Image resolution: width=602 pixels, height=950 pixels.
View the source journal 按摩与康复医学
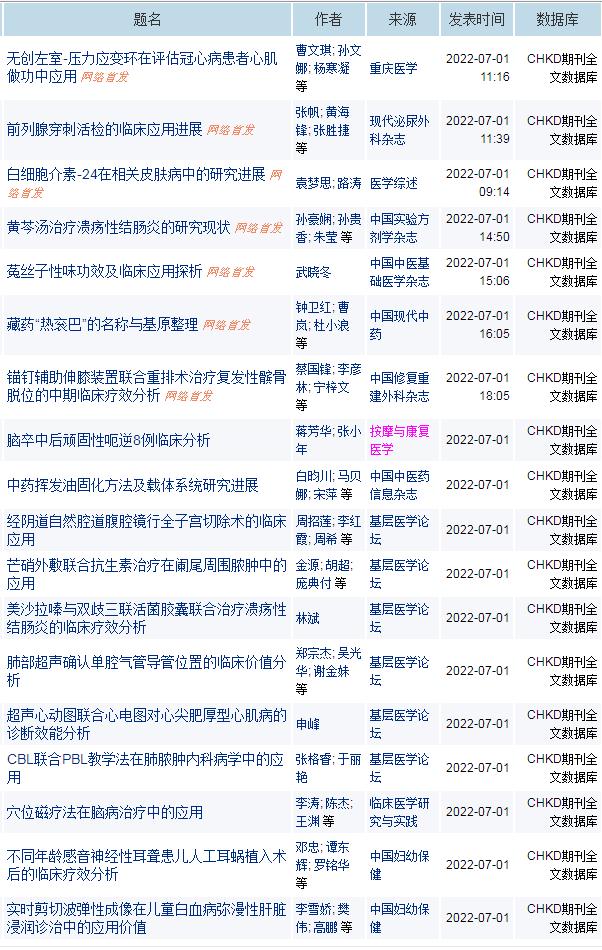tap(399, 440)
